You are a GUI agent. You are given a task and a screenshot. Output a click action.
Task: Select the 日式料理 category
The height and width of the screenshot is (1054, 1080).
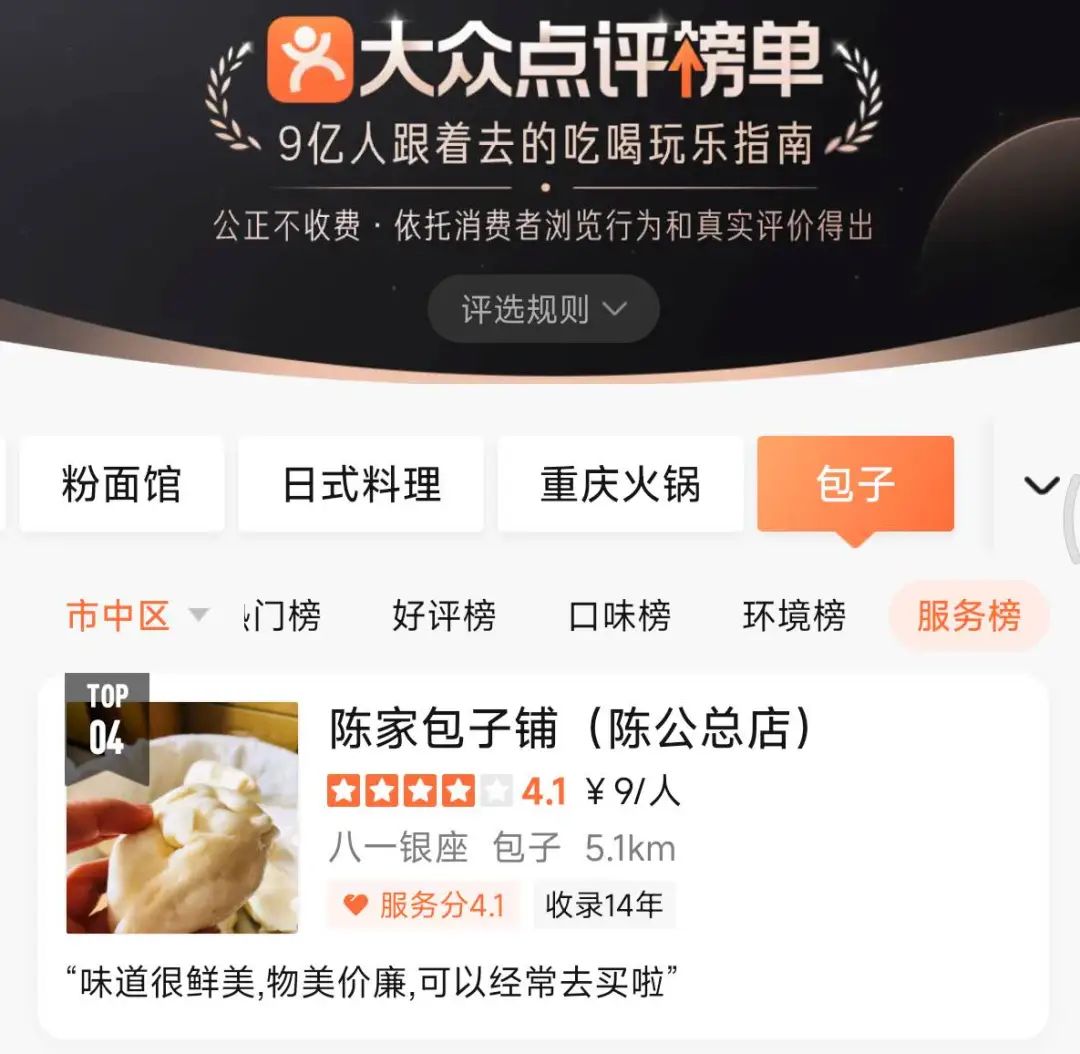click(x=361, y=485)
